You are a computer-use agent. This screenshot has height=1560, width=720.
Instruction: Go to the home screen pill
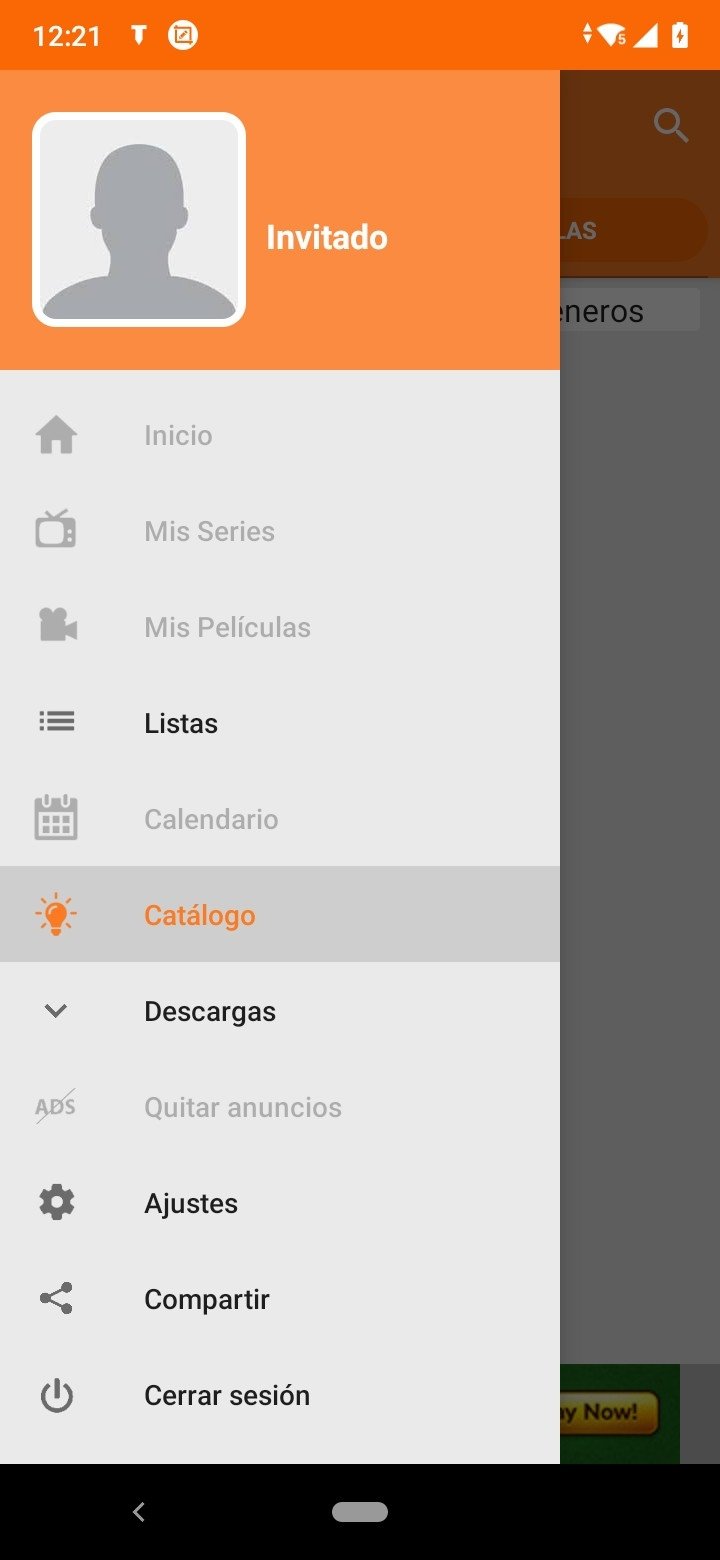(x=360, y=1512)
